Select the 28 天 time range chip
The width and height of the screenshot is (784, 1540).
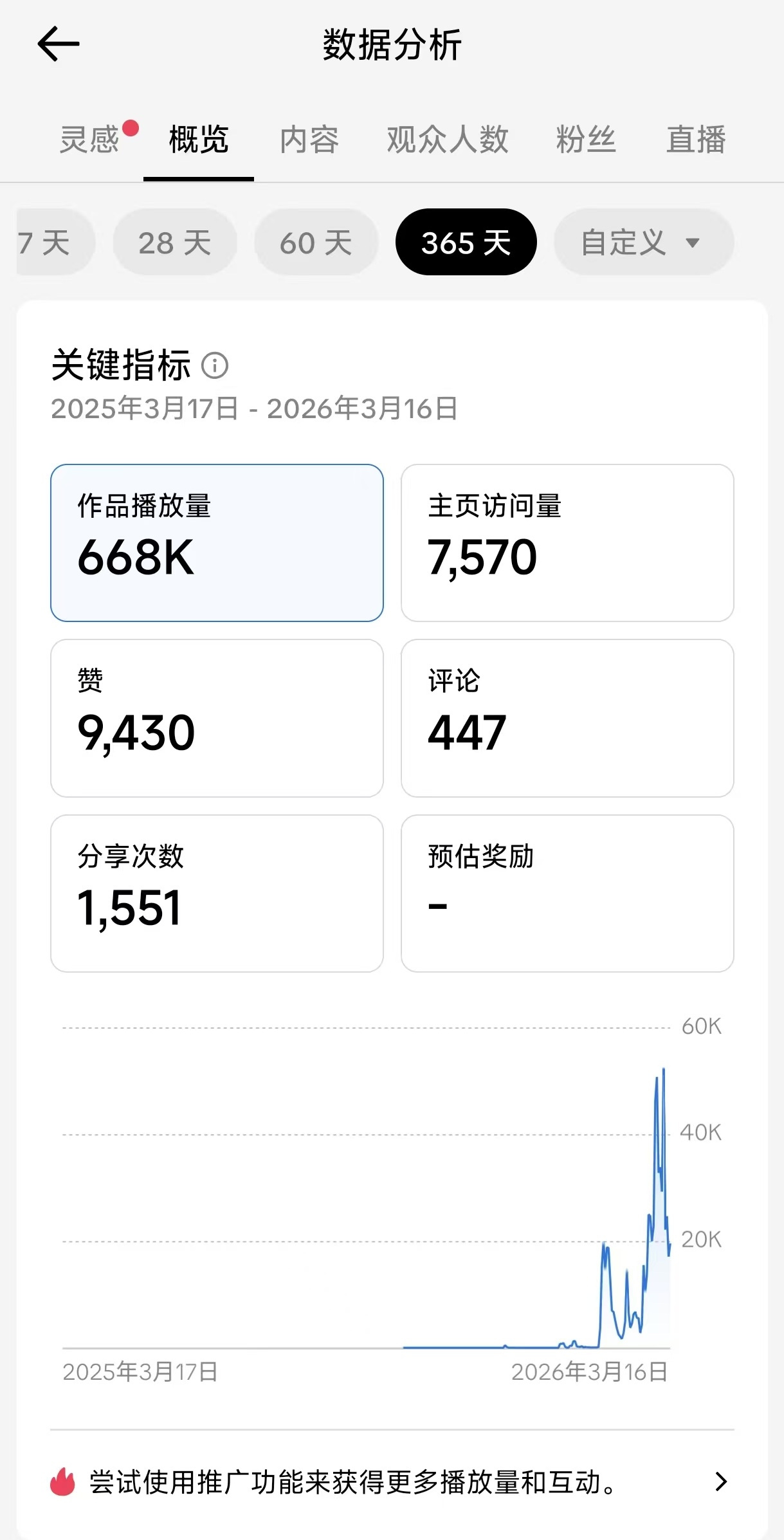pos(175,243)
